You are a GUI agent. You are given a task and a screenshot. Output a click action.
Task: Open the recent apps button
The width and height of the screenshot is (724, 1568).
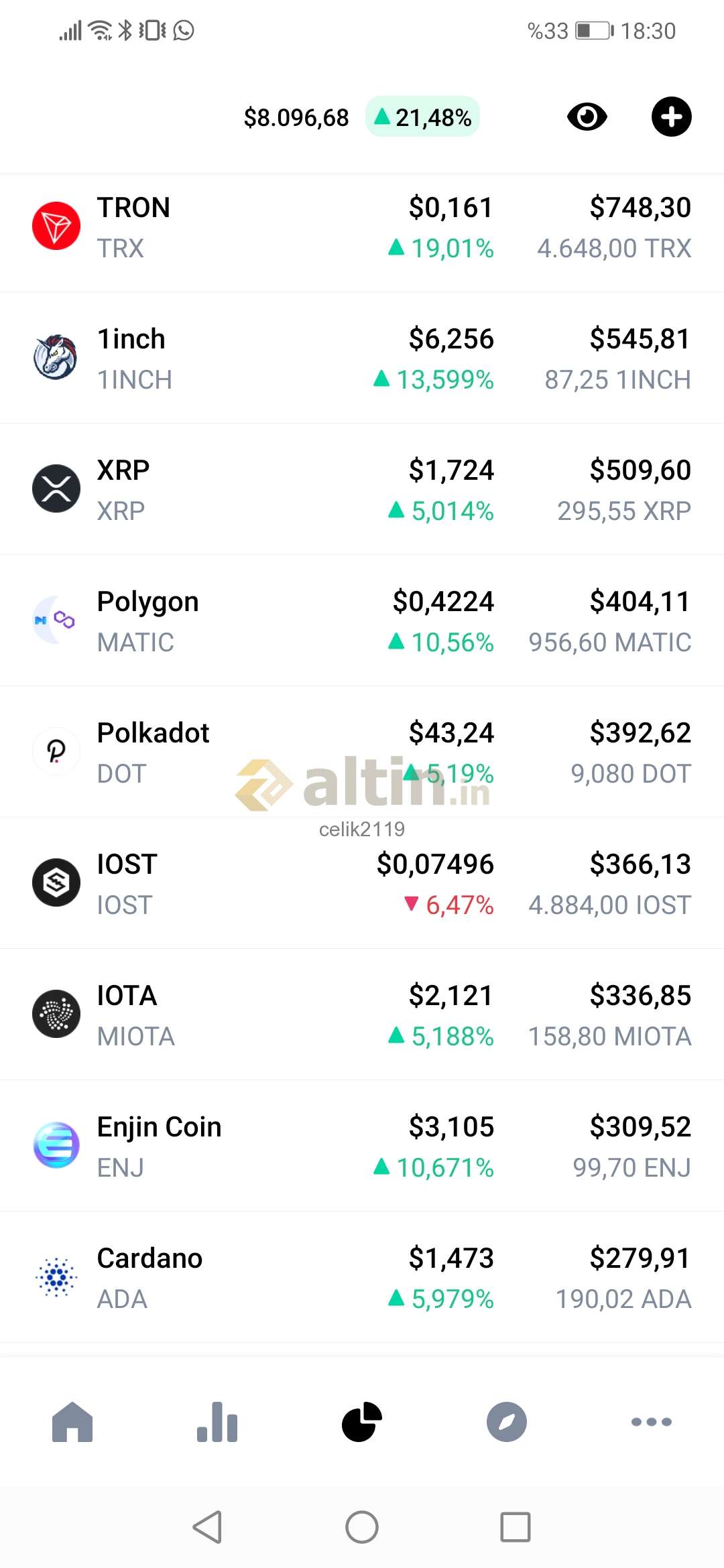(516, 1527)
